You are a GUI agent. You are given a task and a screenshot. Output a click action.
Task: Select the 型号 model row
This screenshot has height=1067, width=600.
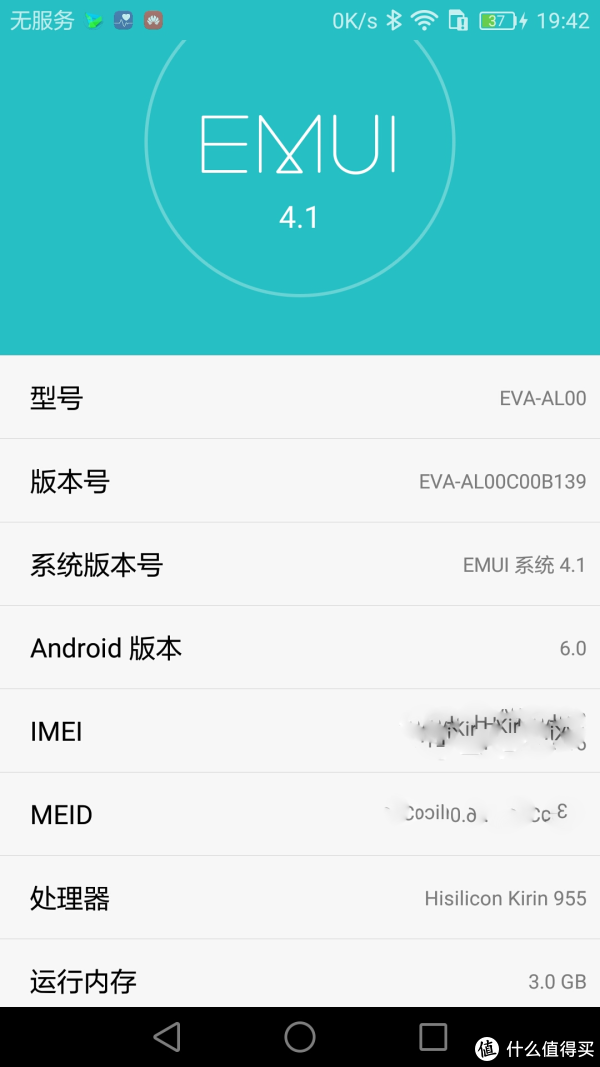300,397
